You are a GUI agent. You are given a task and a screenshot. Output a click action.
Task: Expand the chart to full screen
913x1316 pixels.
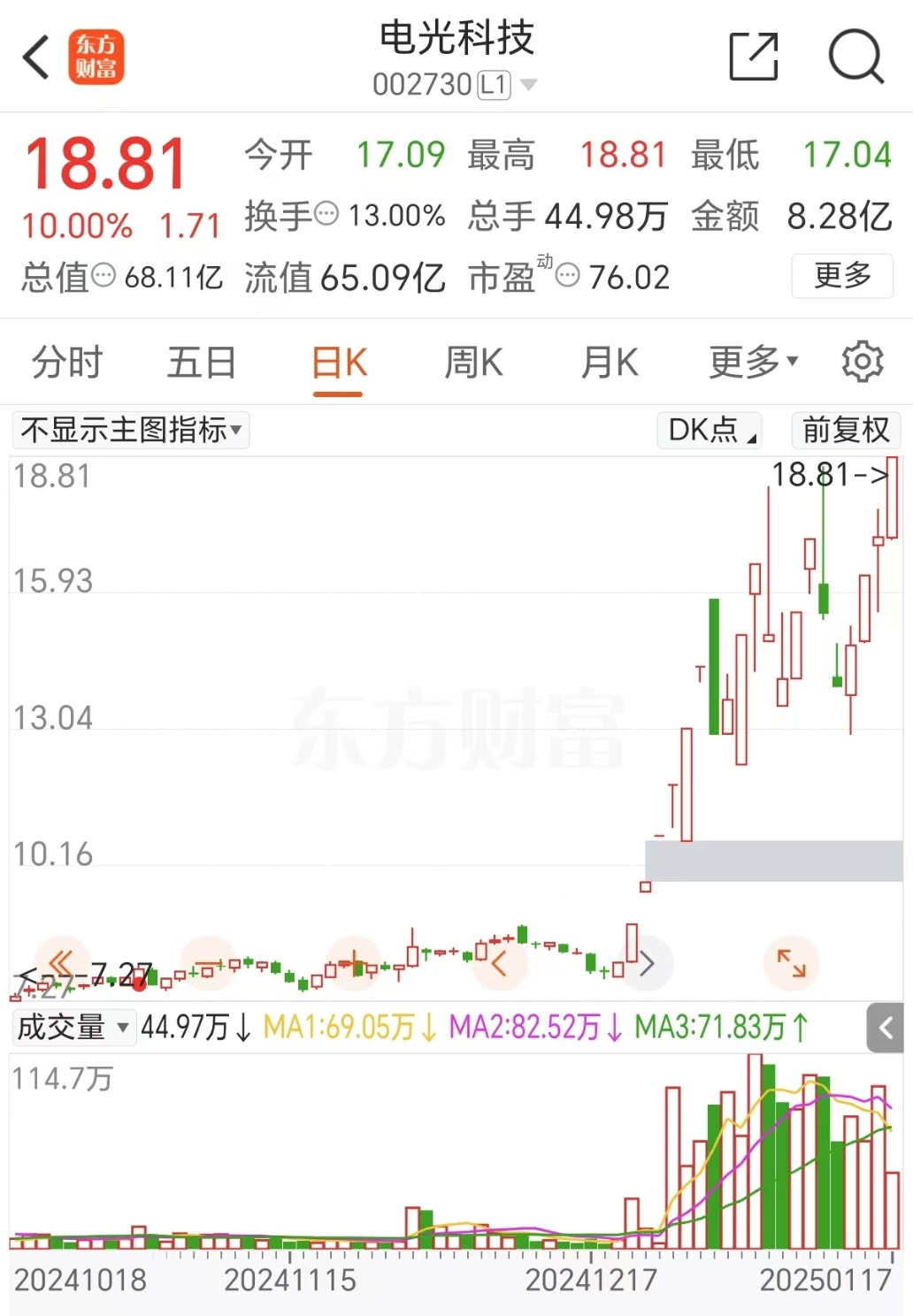pyautogui.click(x=791, y=962)
